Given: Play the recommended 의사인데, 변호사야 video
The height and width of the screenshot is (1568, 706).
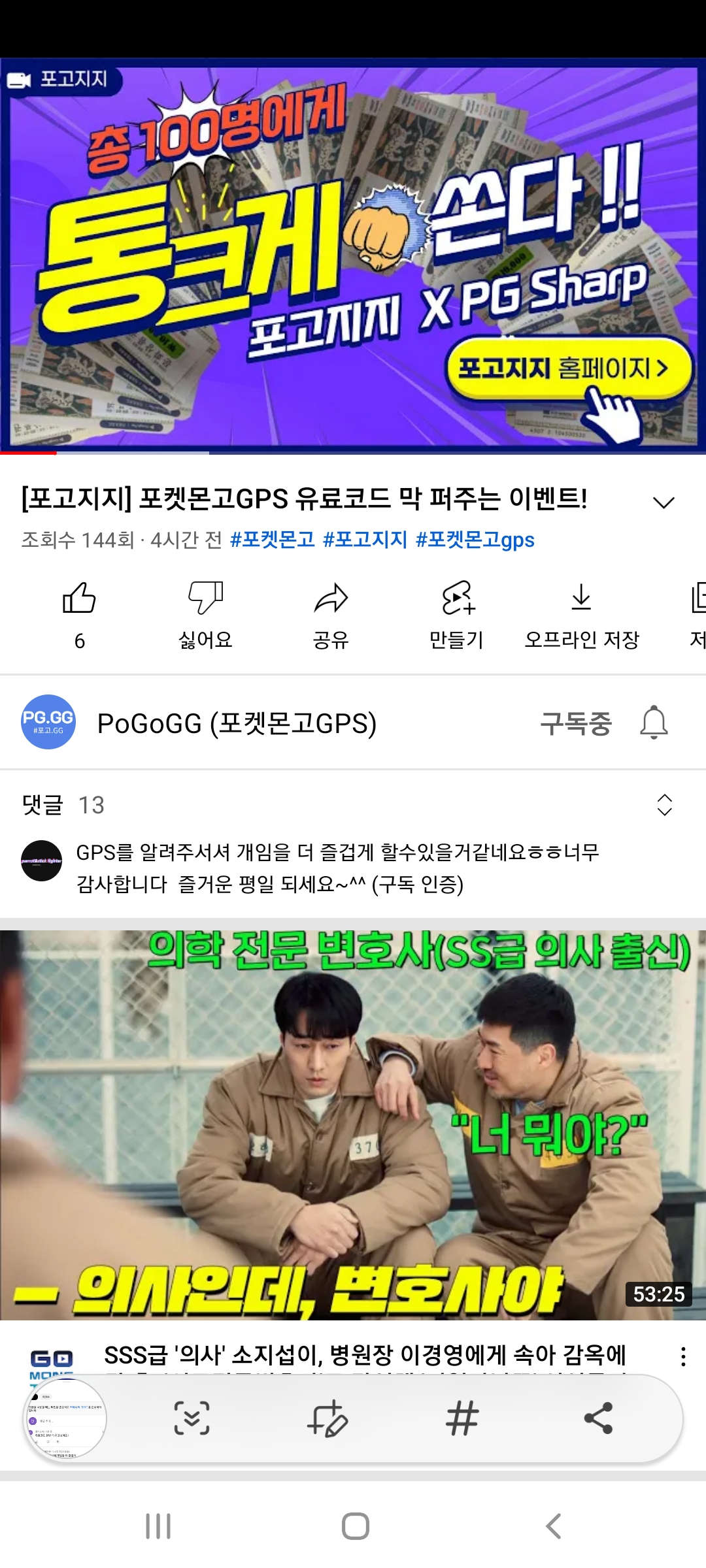Looking at the screenshot, I should (x=353, y=1124).
